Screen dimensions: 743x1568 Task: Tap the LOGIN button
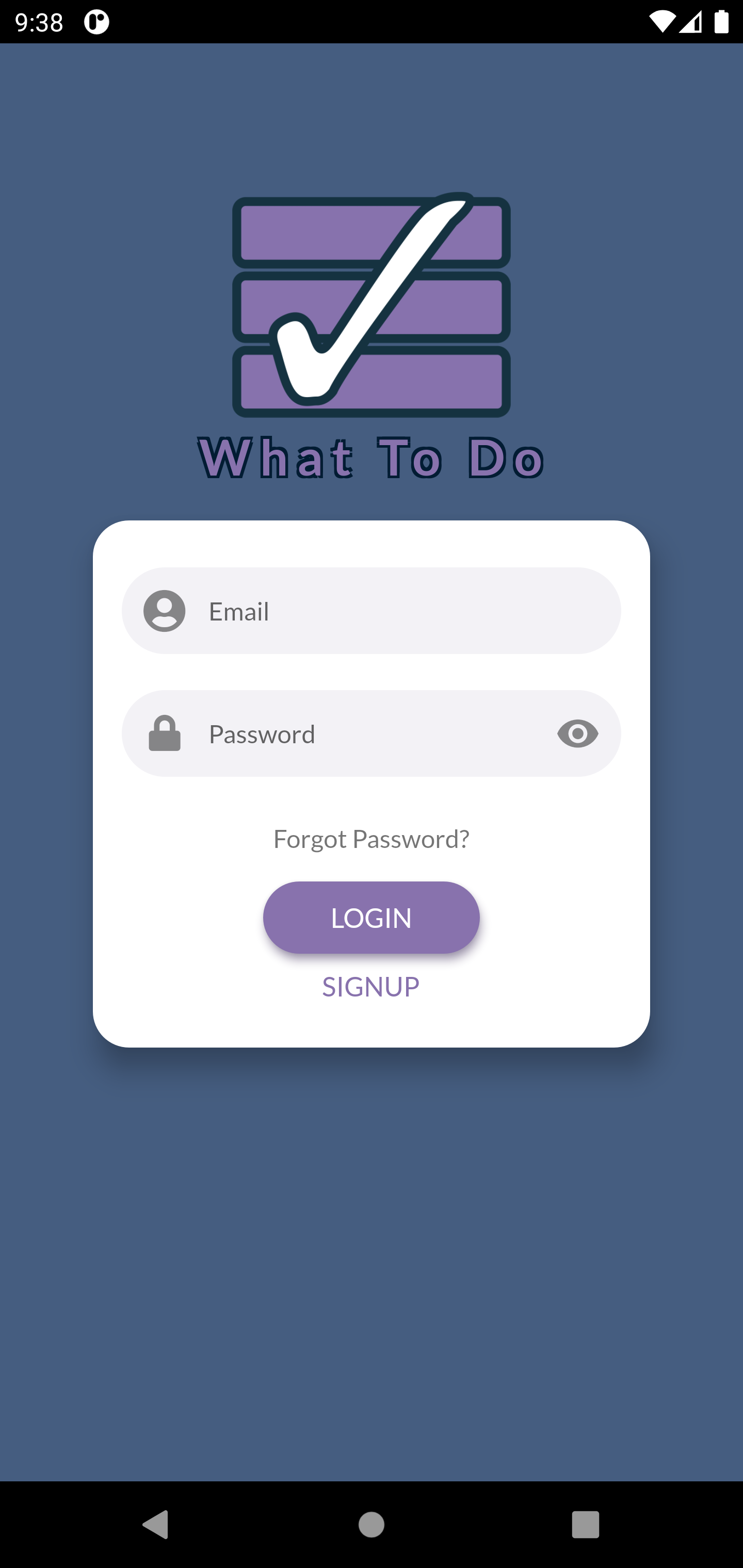[371, 917]
